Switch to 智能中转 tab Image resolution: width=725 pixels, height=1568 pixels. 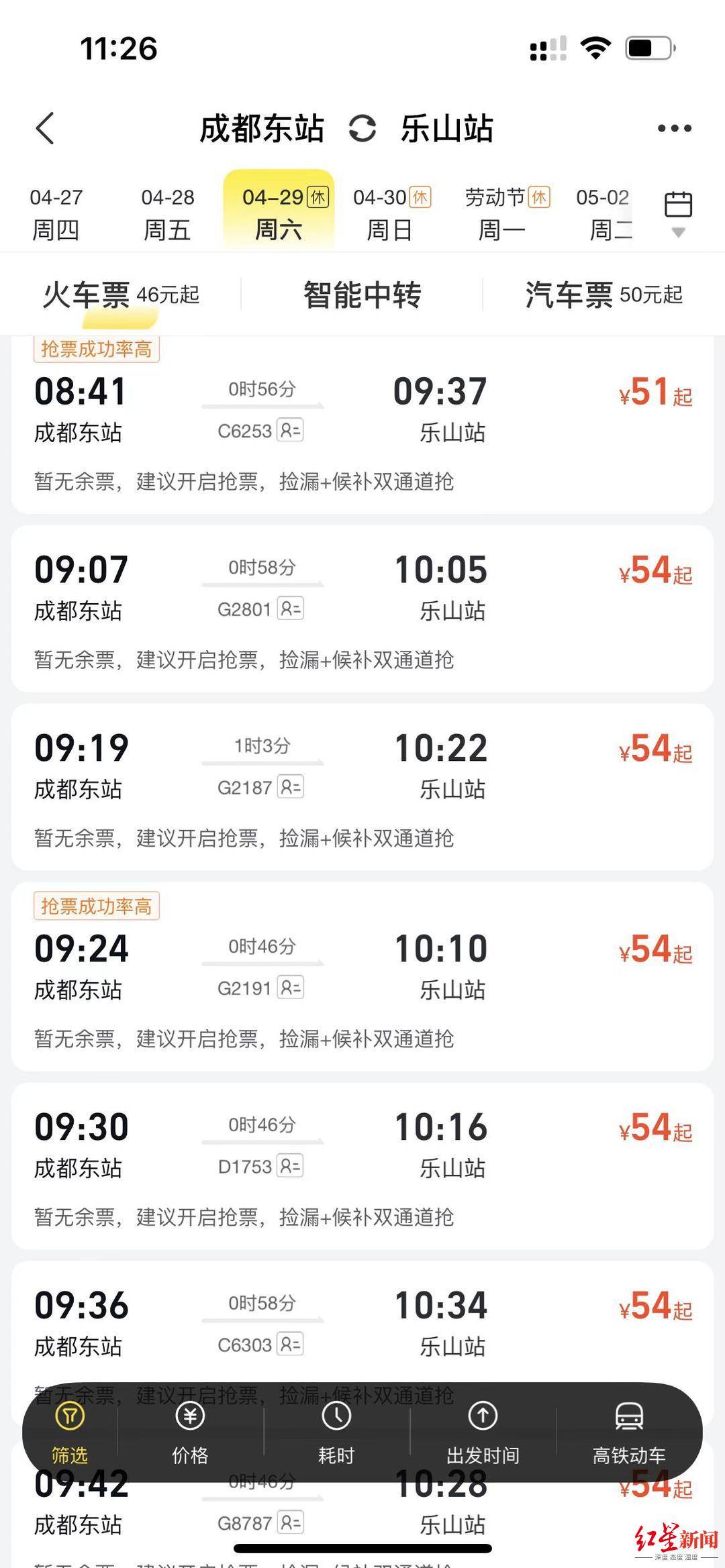[362, 295]
